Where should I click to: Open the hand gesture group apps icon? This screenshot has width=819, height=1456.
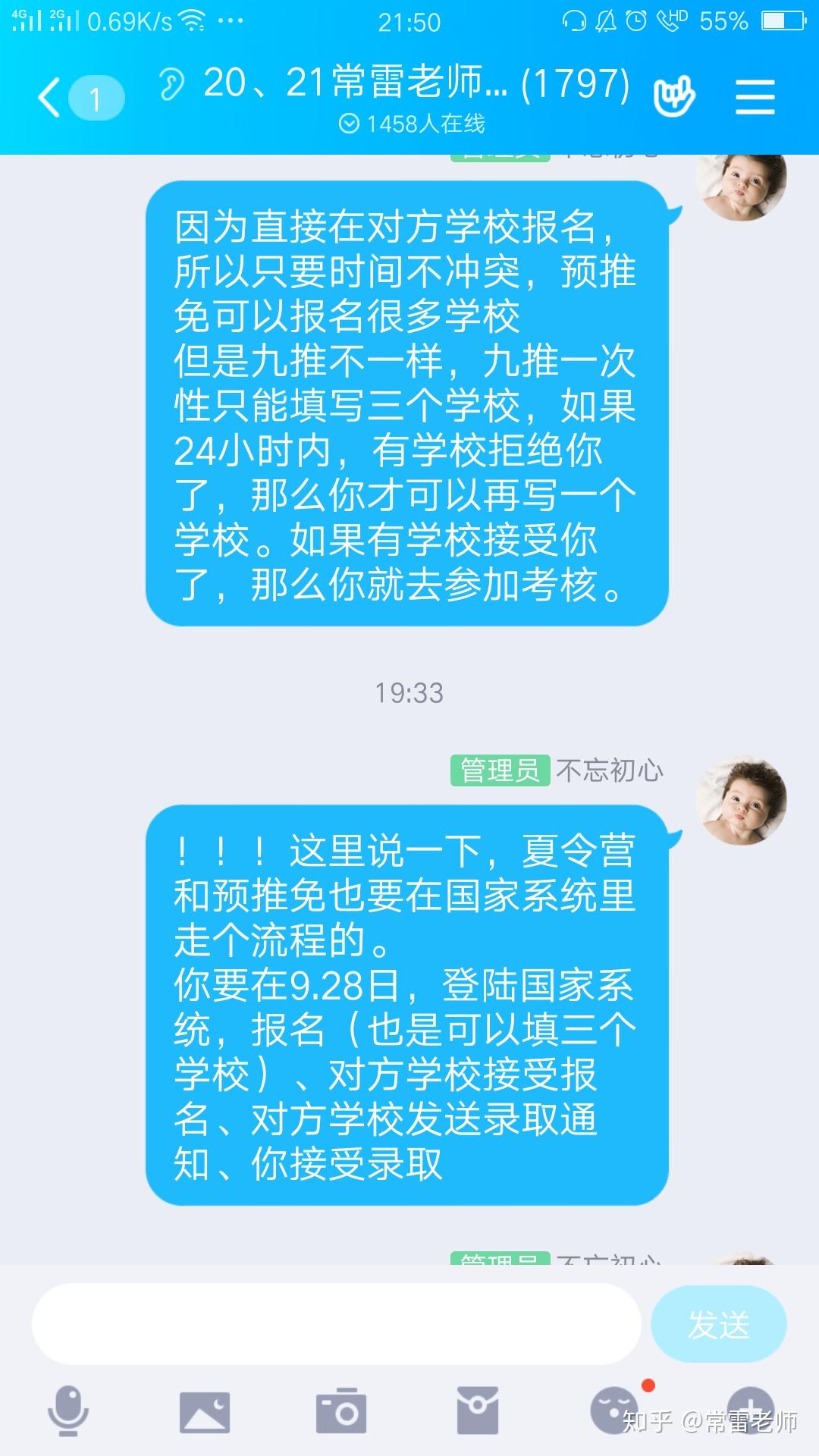coord(674,98)
